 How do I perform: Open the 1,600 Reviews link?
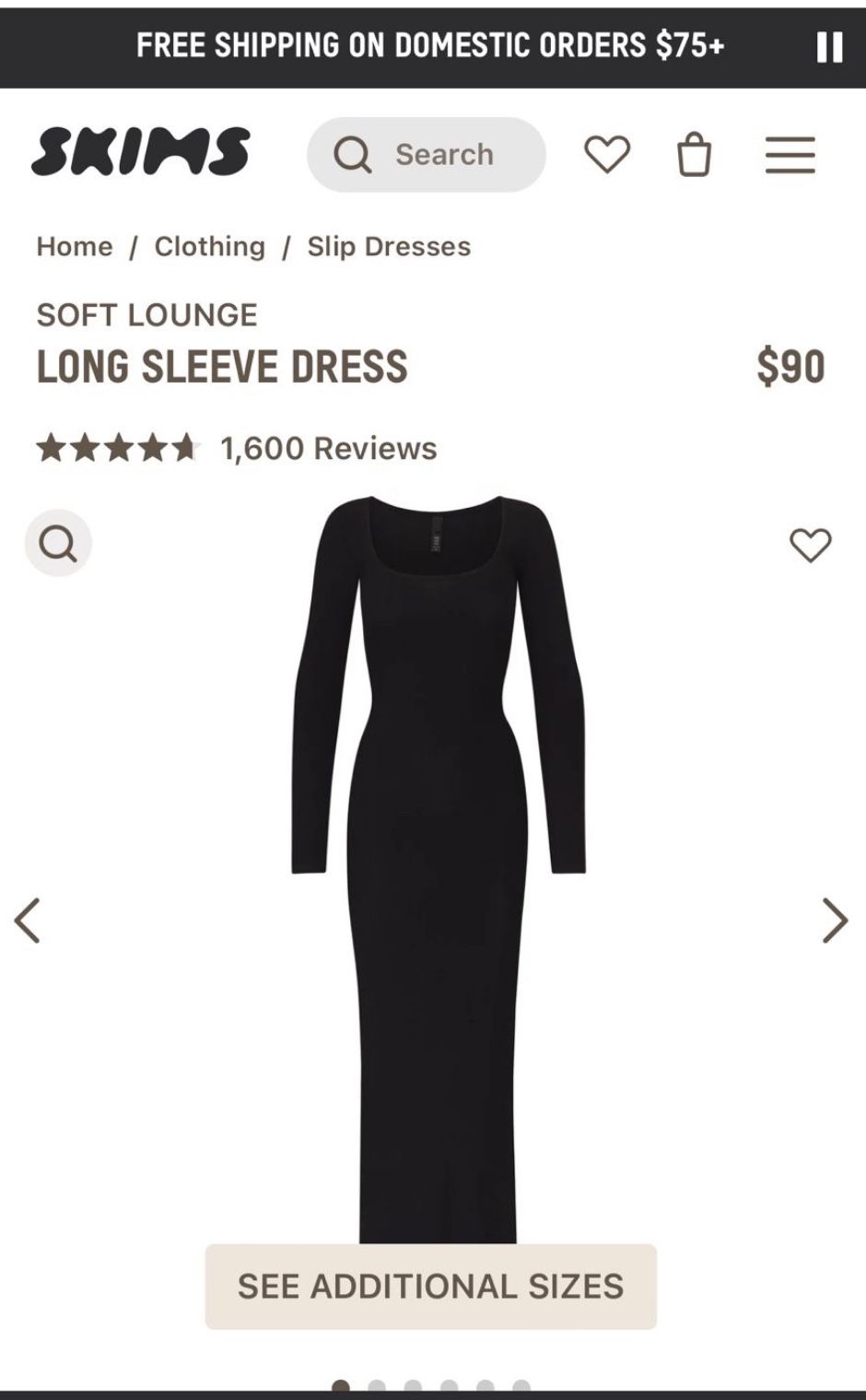click(326, 449)
